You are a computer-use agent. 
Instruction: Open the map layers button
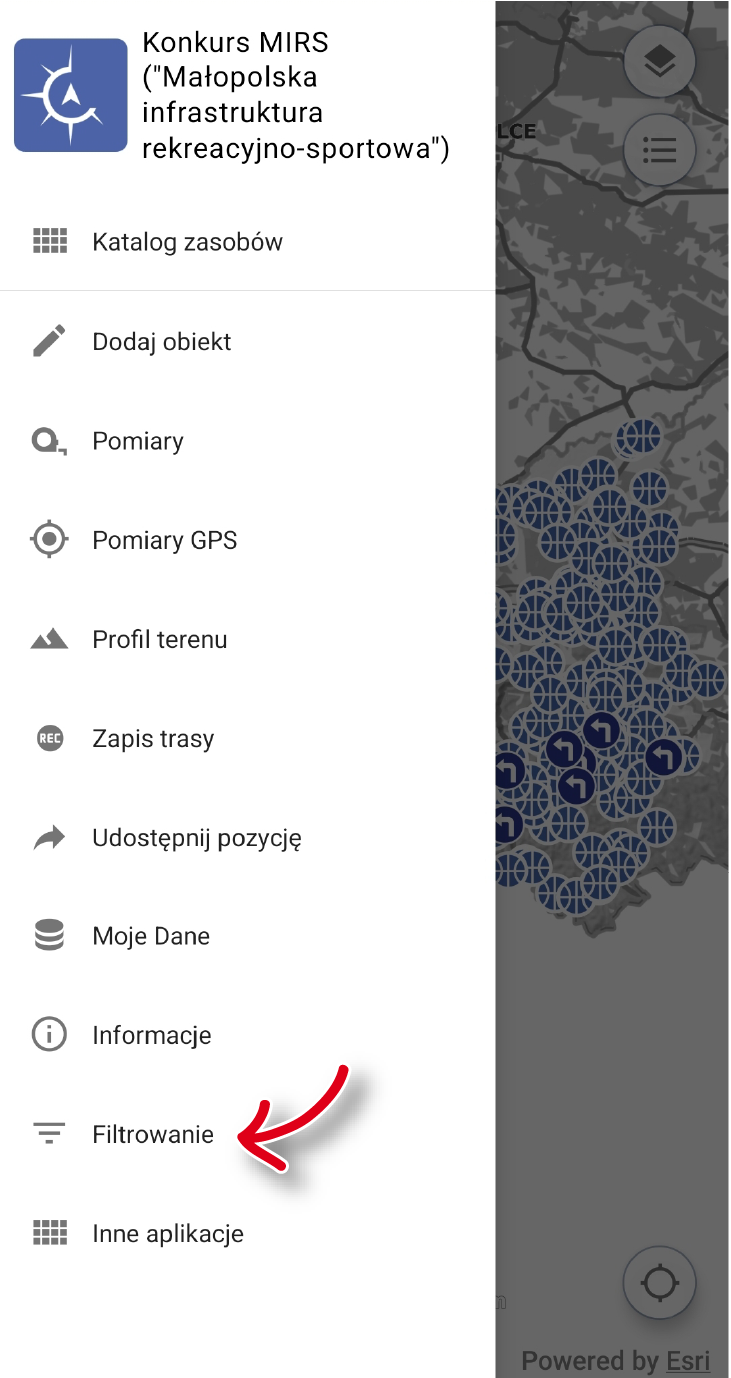659,62
